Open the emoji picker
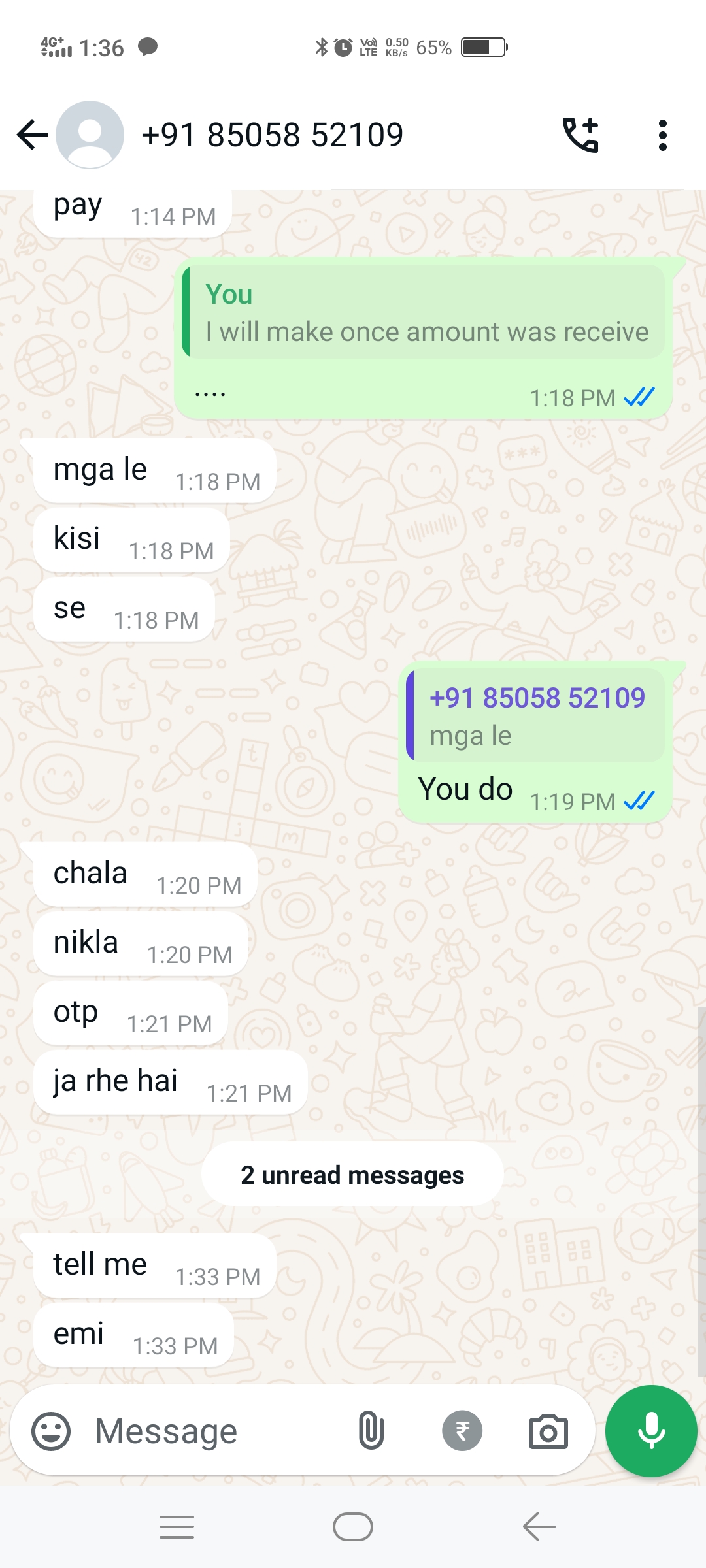706x1568 pixels. tap(51, 1431)
